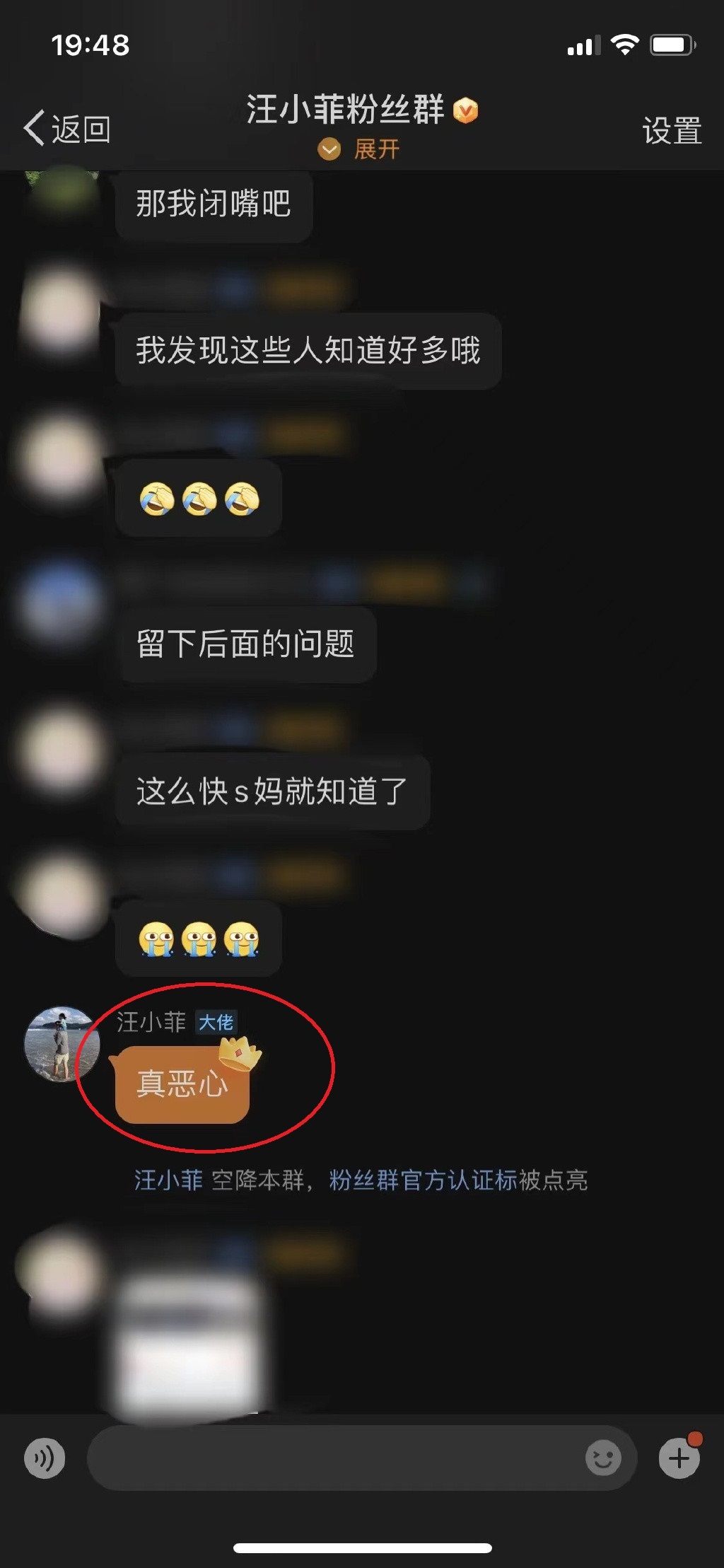Open 汪小菲's profile avatar
The width and height of the screenshot is (724, 1568).
pos(62,1043)
